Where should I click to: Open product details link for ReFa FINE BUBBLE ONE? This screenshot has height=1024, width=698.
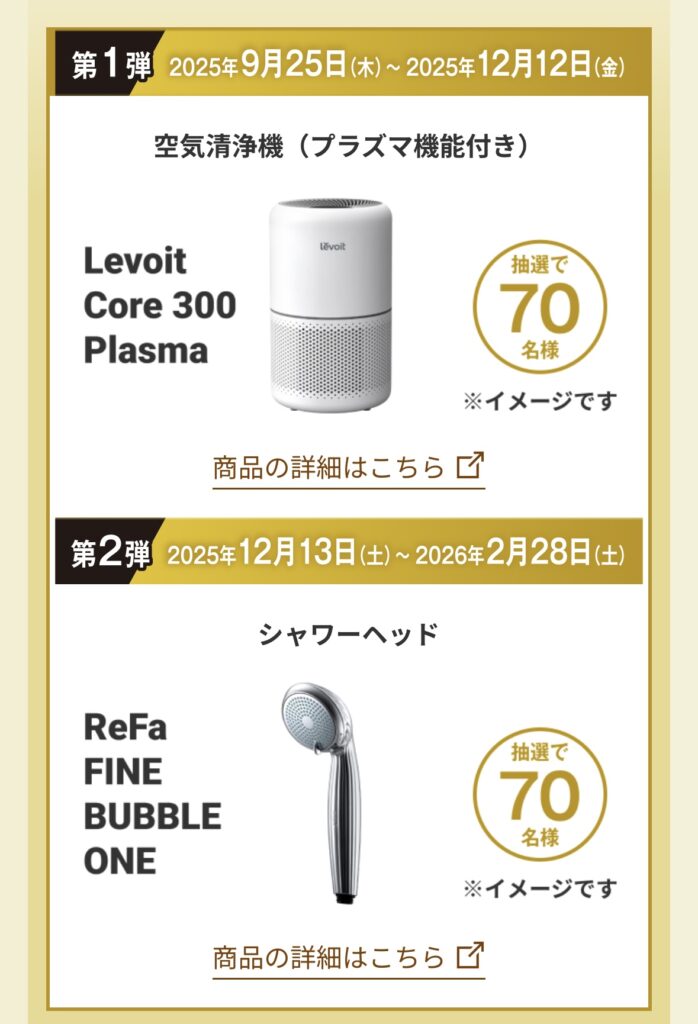(348, 957)
